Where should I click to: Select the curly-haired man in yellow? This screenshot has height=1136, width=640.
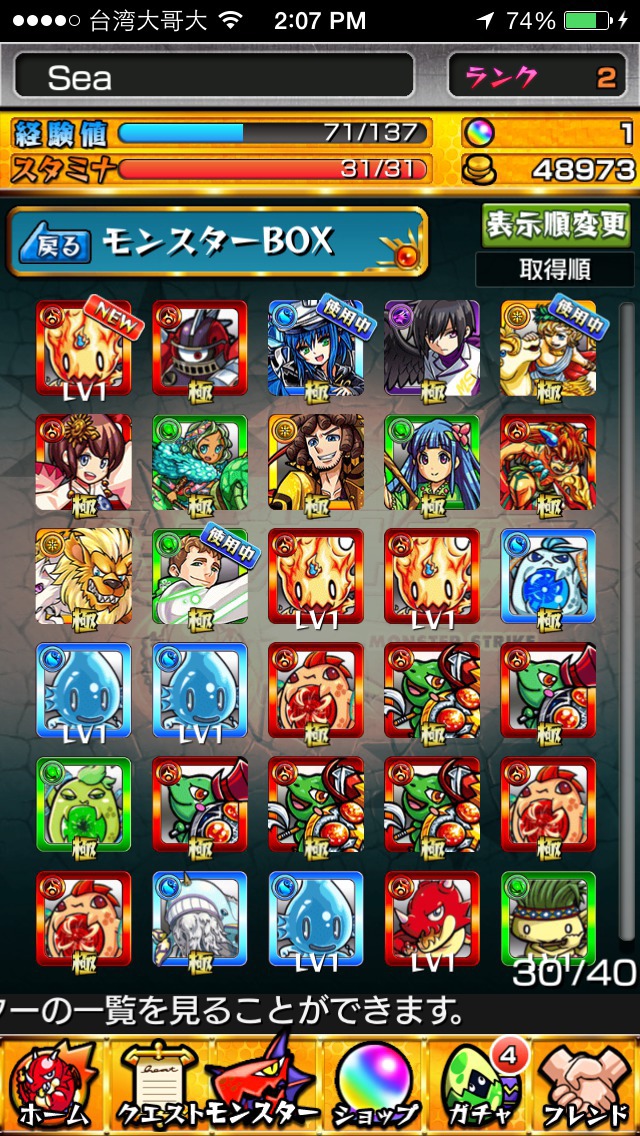(316, 462)
